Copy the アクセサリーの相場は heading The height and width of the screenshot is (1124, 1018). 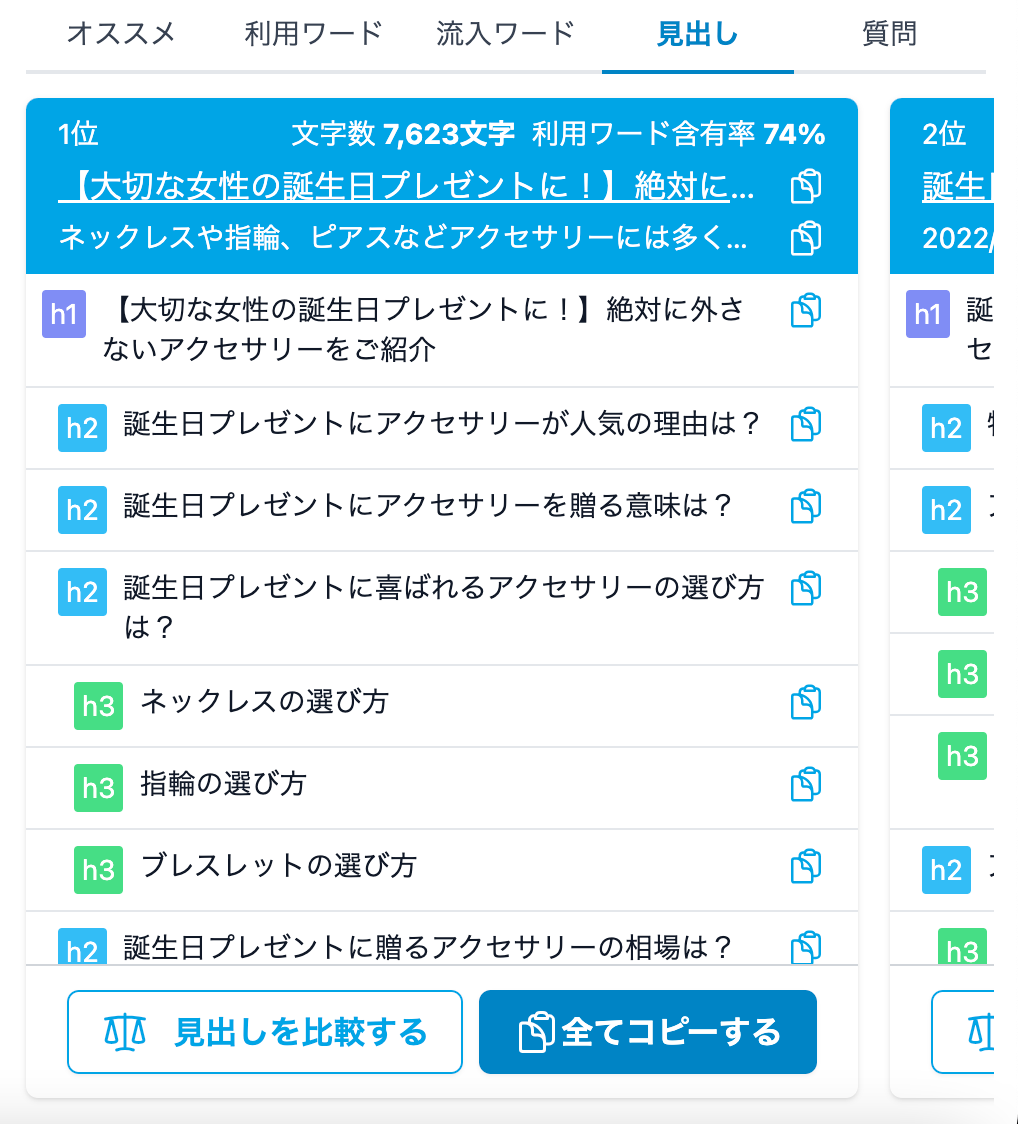click(x=806, y=947)
